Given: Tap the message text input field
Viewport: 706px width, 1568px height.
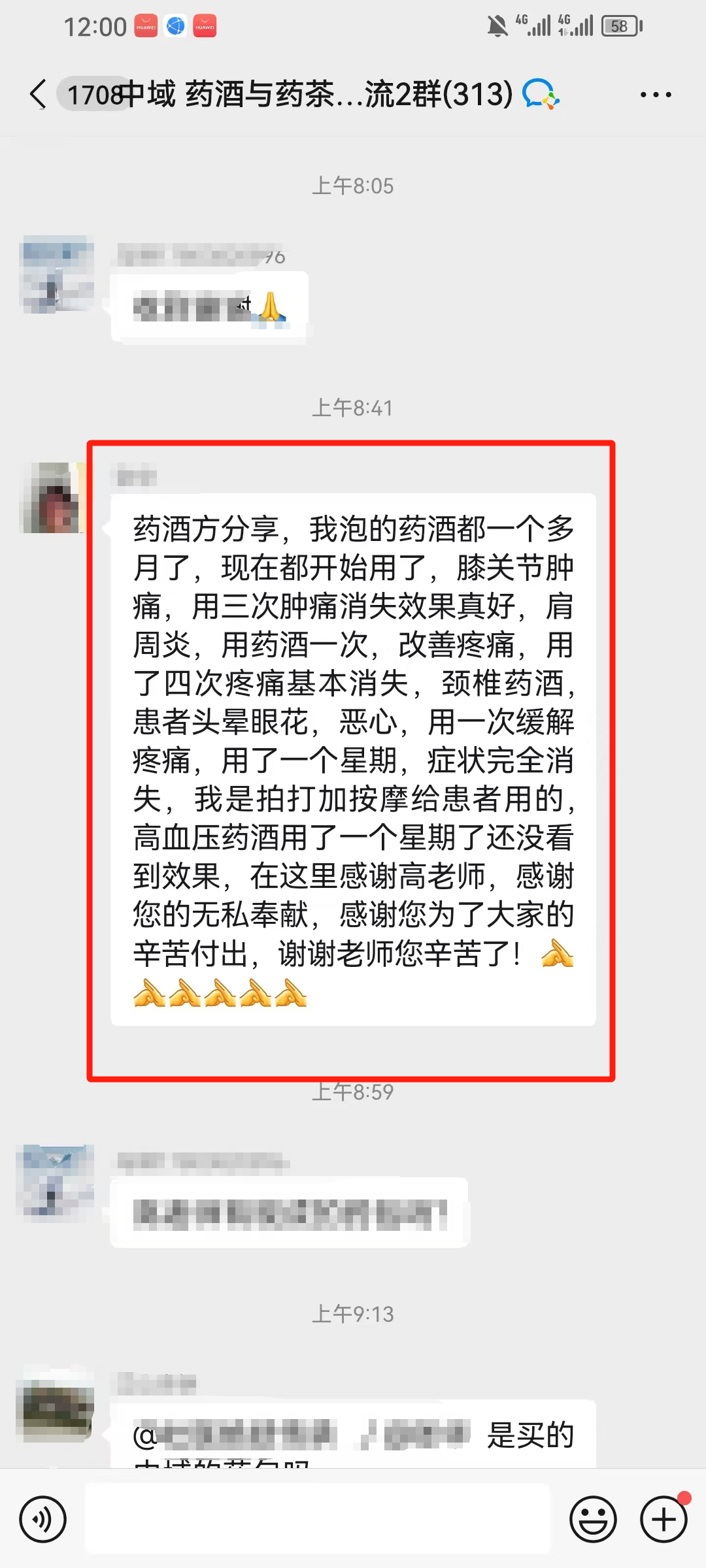Looking at the screenshot, I should (317, 1519).
